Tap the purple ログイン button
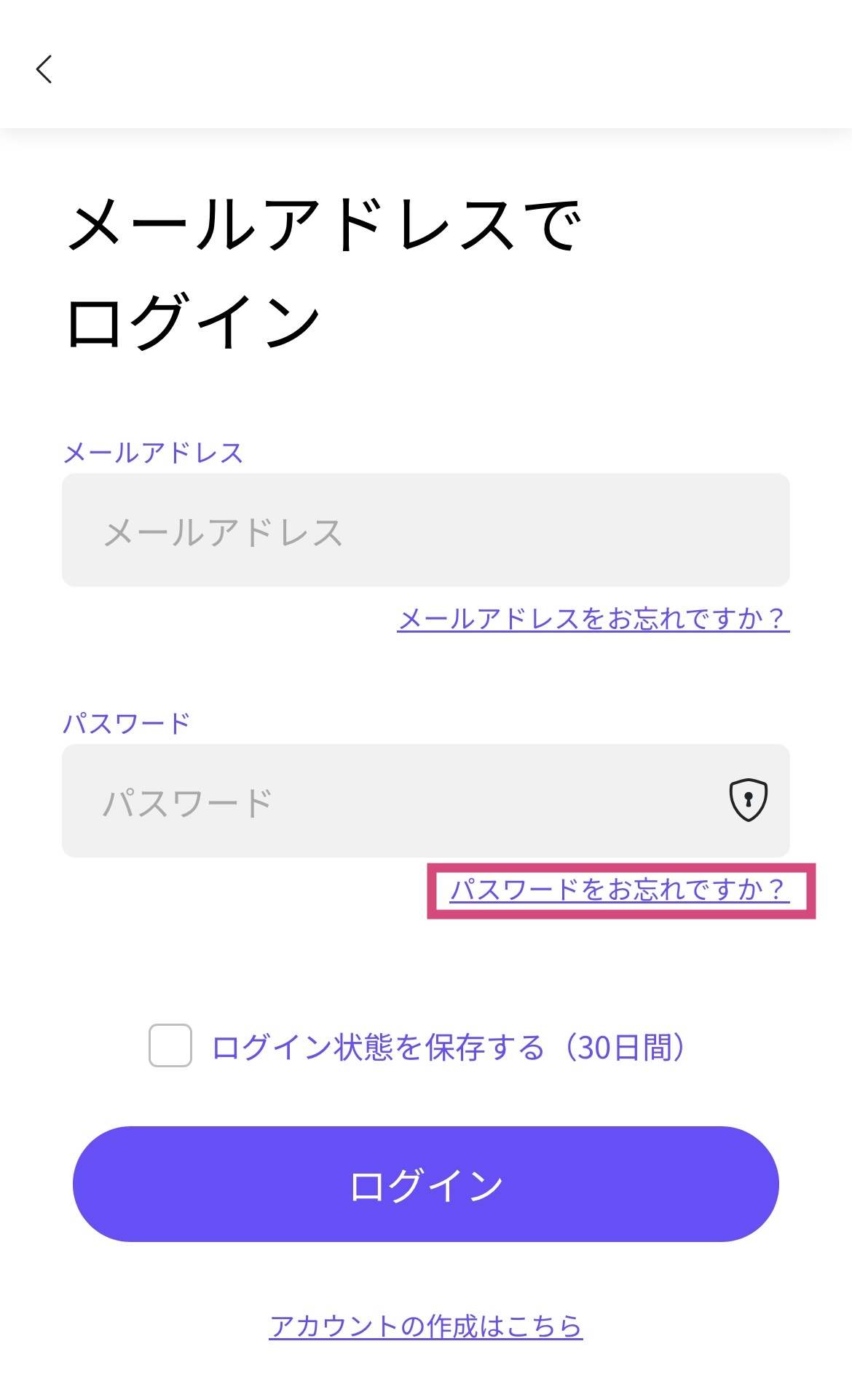Image resolution: width=852 pixels, height=1400 pixels. [425, 1184]
